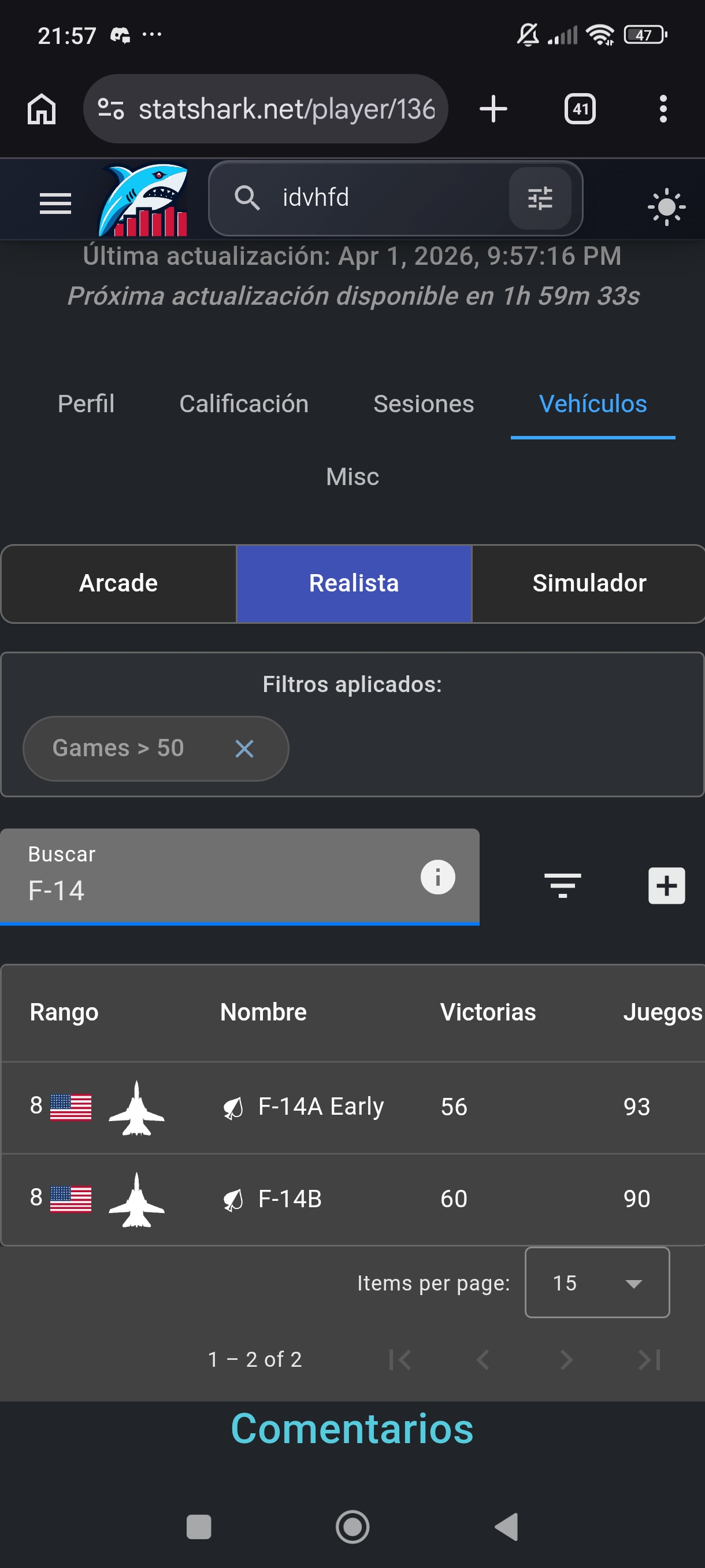The height and width of the screenshot is (1568, 705).
Task: Open the F-14B vehicle row
Action: coord(290,1199)
